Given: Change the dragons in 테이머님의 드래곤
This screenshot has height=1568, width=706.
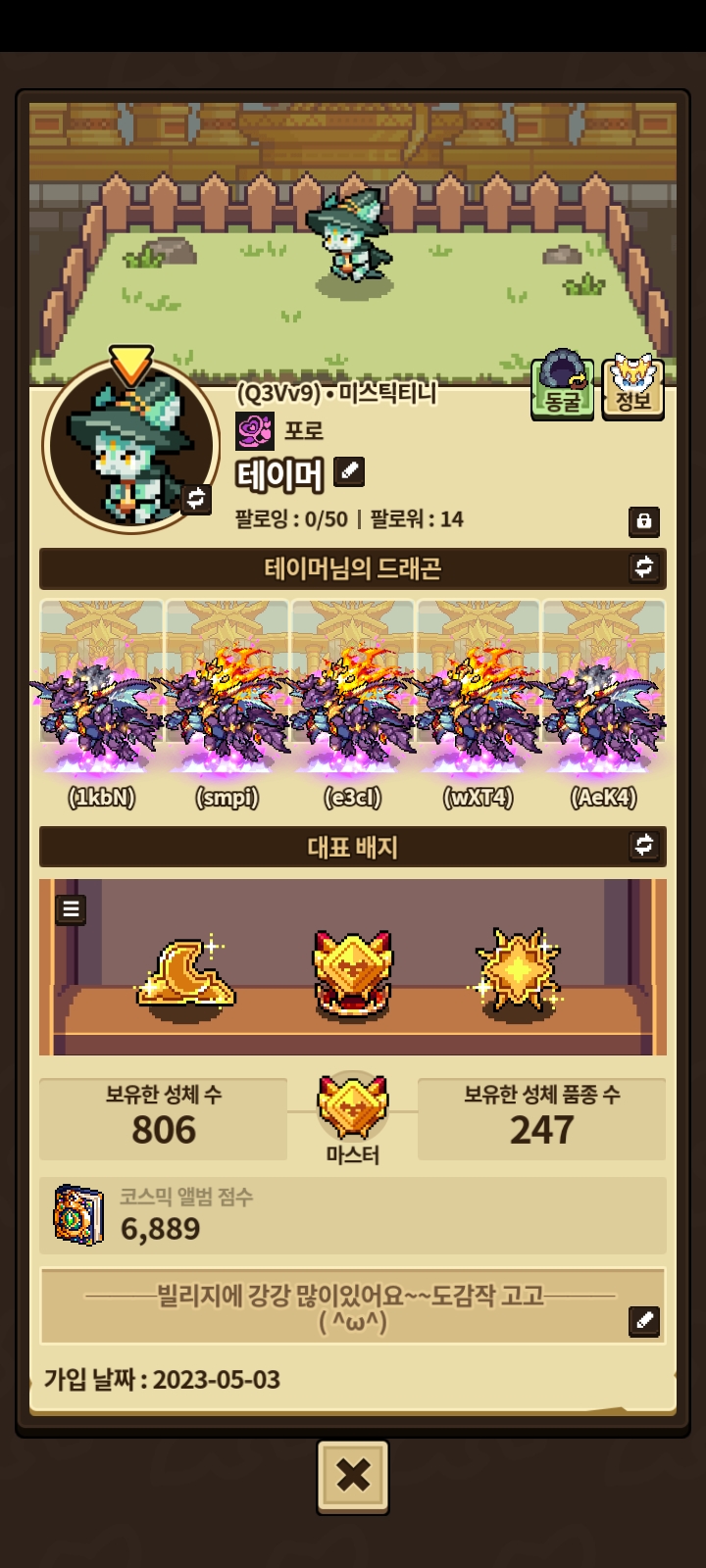Looking at the screenshot, I should [644, 567].
